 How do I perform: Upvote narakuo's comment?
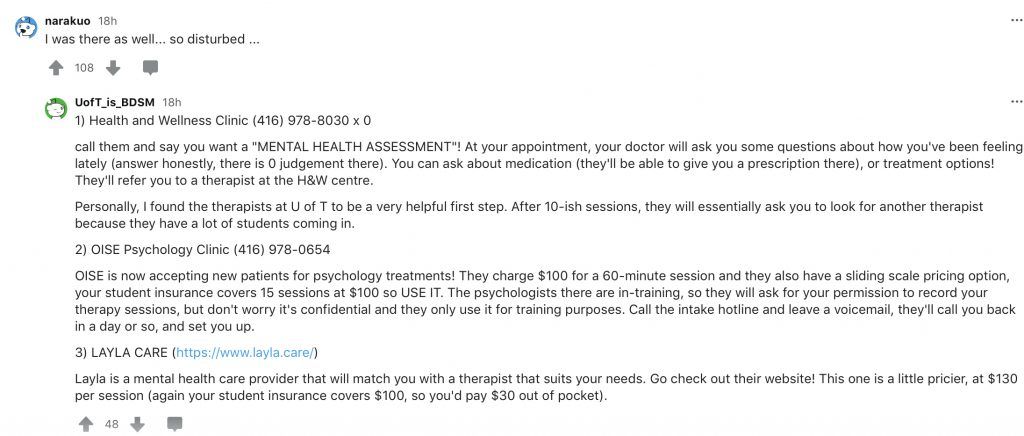(56, 68)
